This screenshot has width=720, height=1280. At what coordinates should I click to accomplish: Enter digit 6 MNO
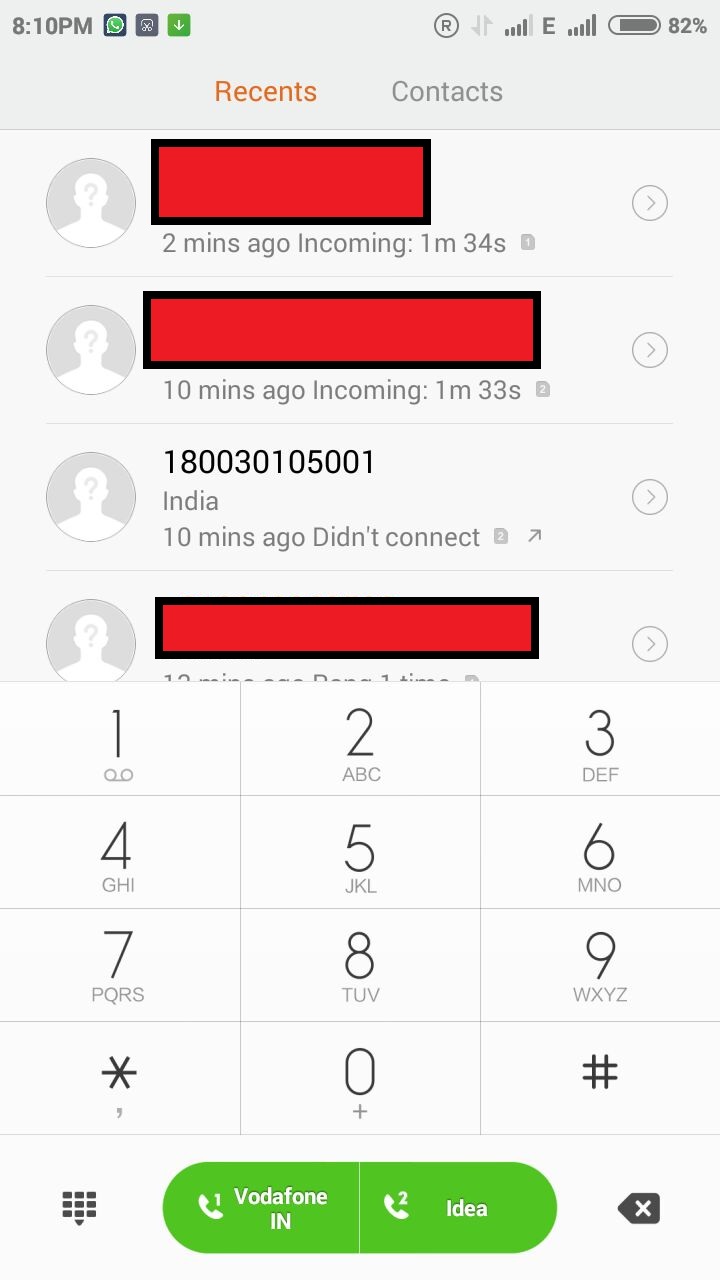click(x=600, y=852)
